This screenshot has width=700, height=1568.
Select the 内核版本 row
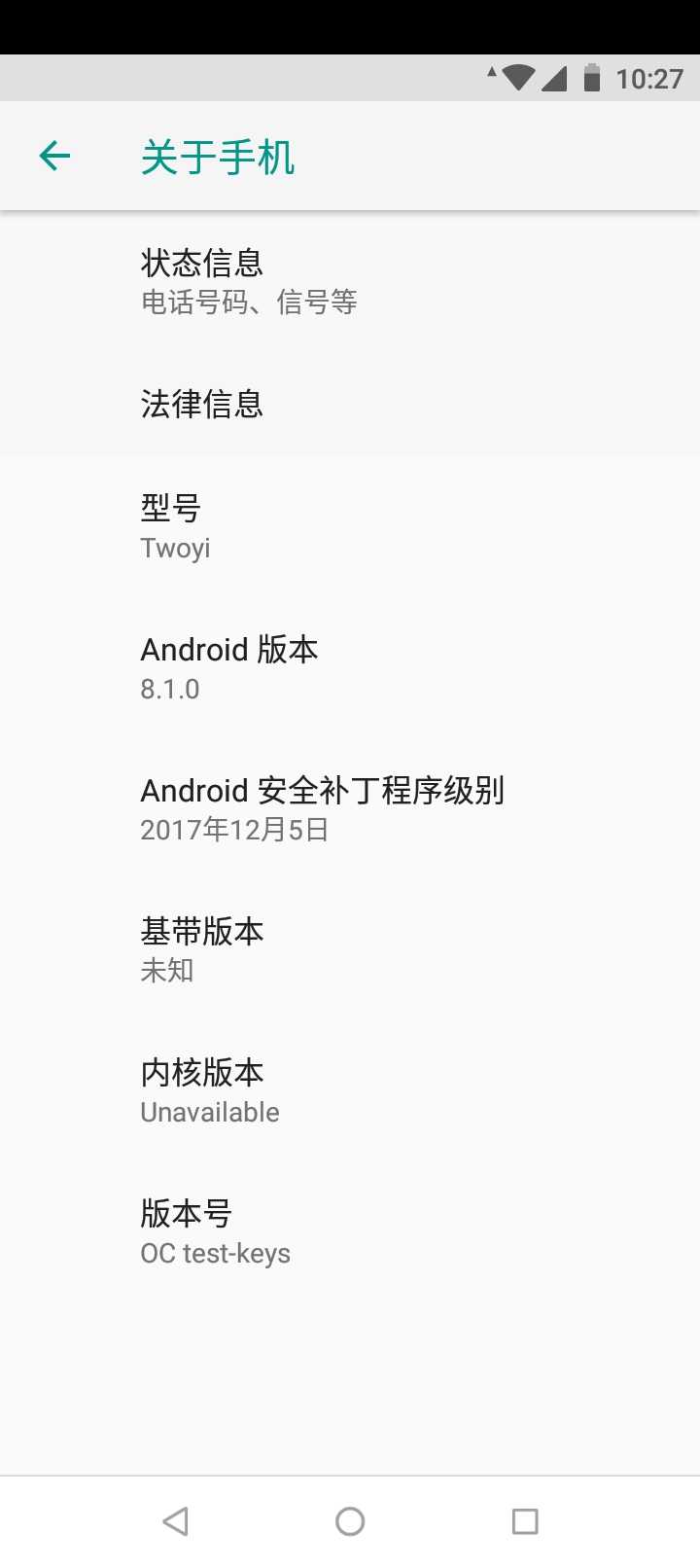coord(350,1090)
